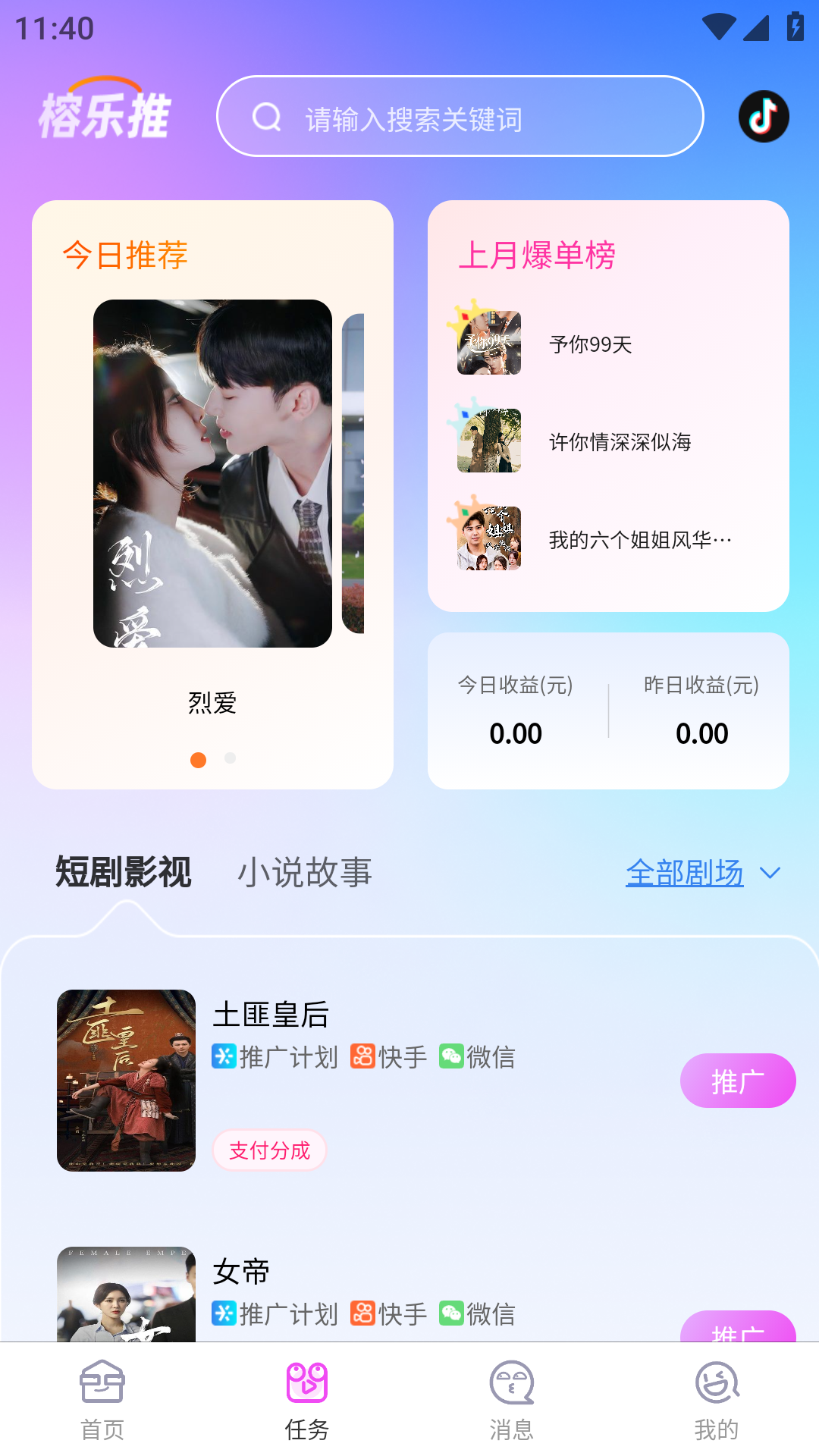Screen dimensions: 819x1456
Task: Select the 快手 icon under 女帝
Action: tap(364, 1314)
